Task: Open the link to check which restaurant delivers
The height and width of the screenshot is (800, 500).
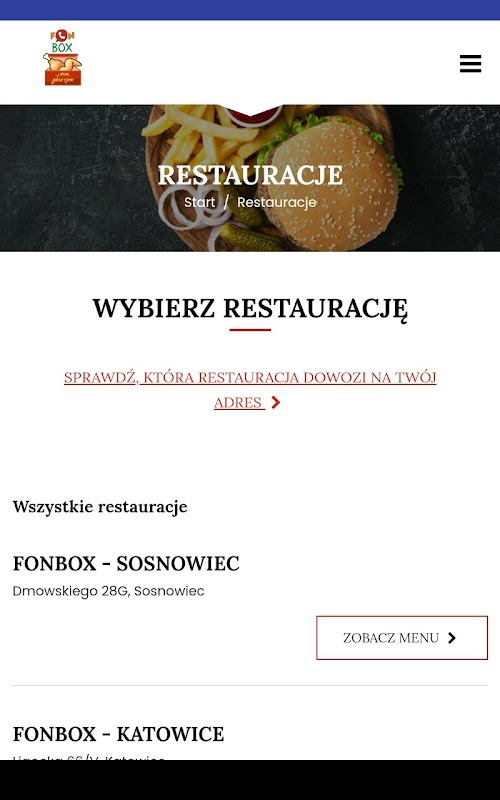Action: click(250, 390)
